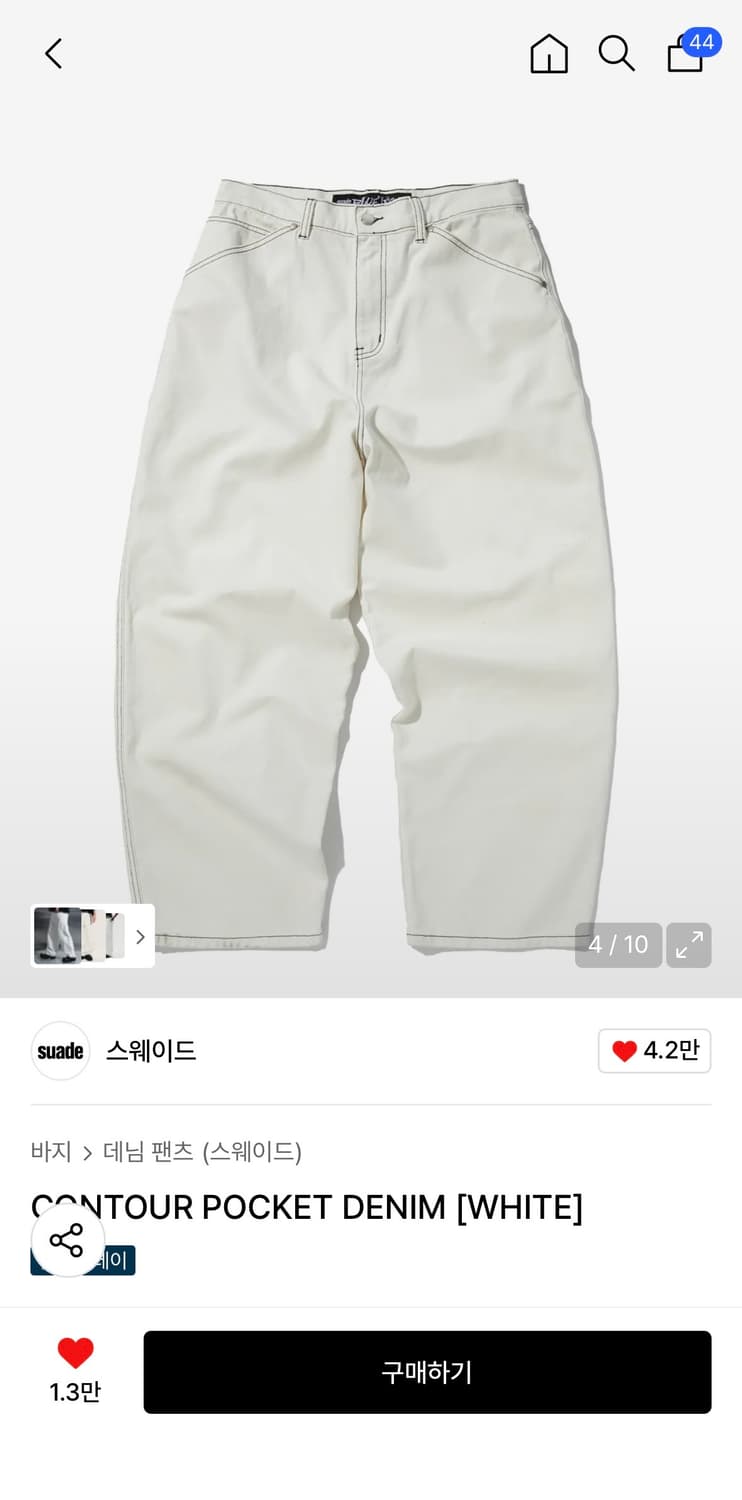Viewport: 742px width, 1500px height.
Task: Expand the thumbnail strip with the right chevron
Action: click(x=139, y=936)
